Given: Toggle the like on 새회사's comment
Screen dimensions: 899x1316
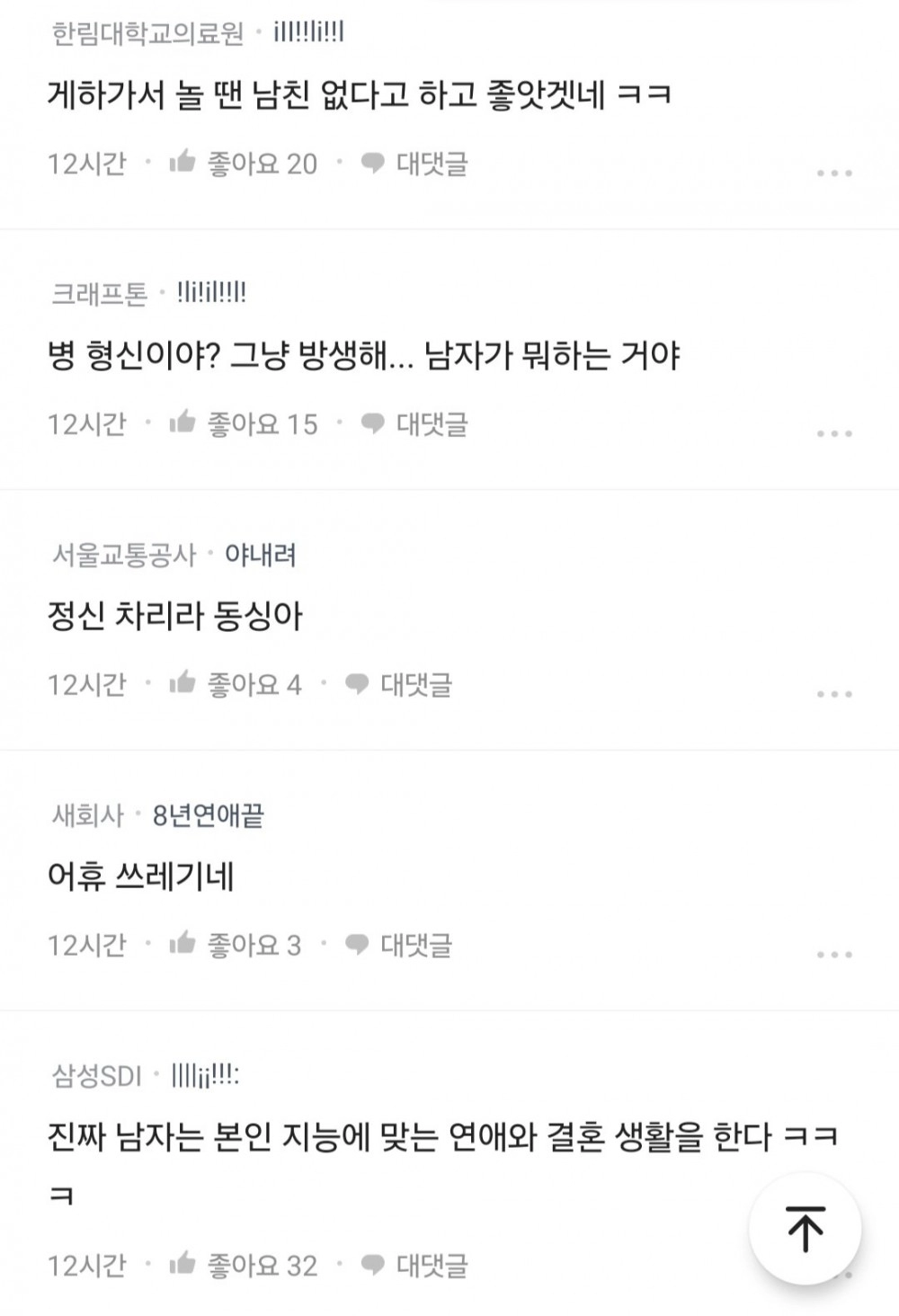Looking at the screenshot, I should 186,944.
